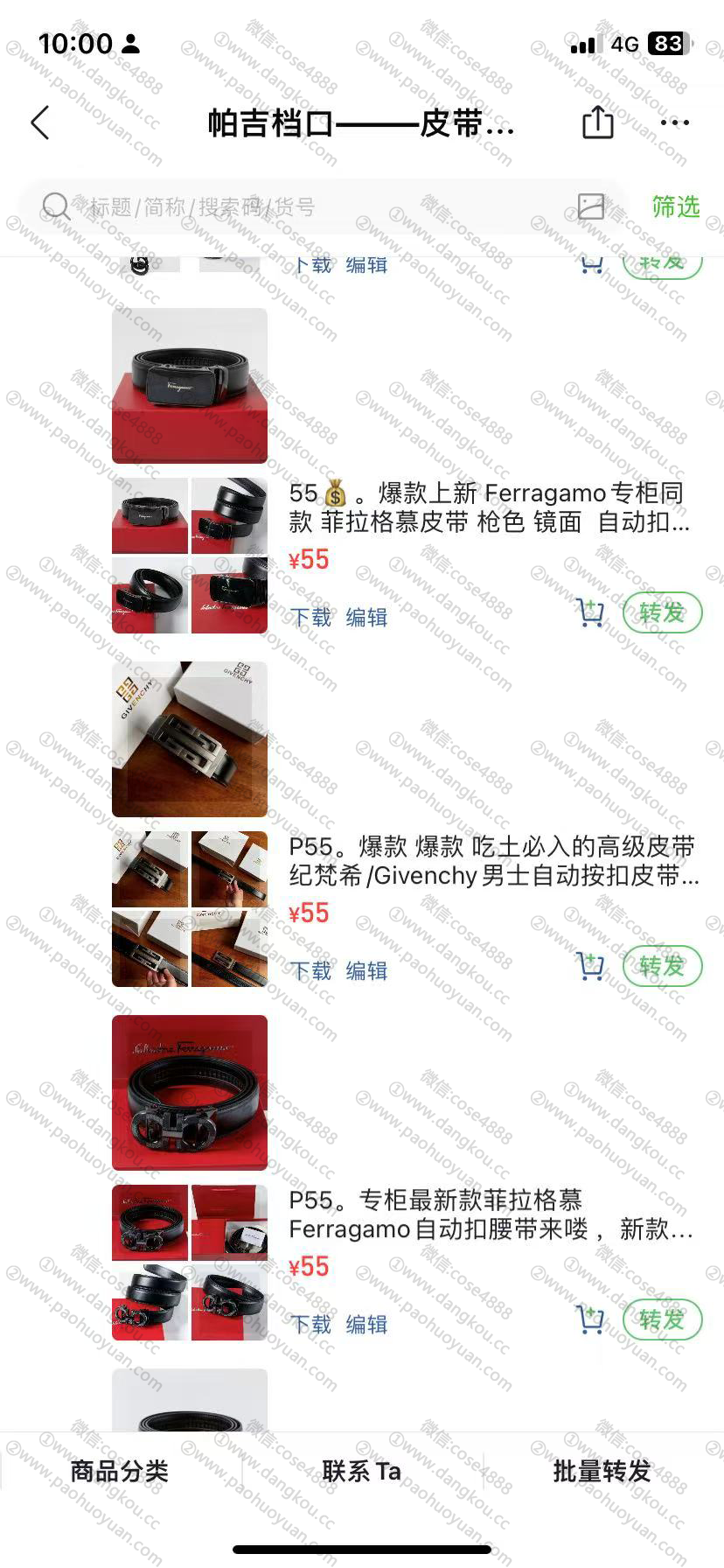Image resolution: width=724 pixels, height=1568 pixels.
Task: Share this shop page
Action: point(598,122)
